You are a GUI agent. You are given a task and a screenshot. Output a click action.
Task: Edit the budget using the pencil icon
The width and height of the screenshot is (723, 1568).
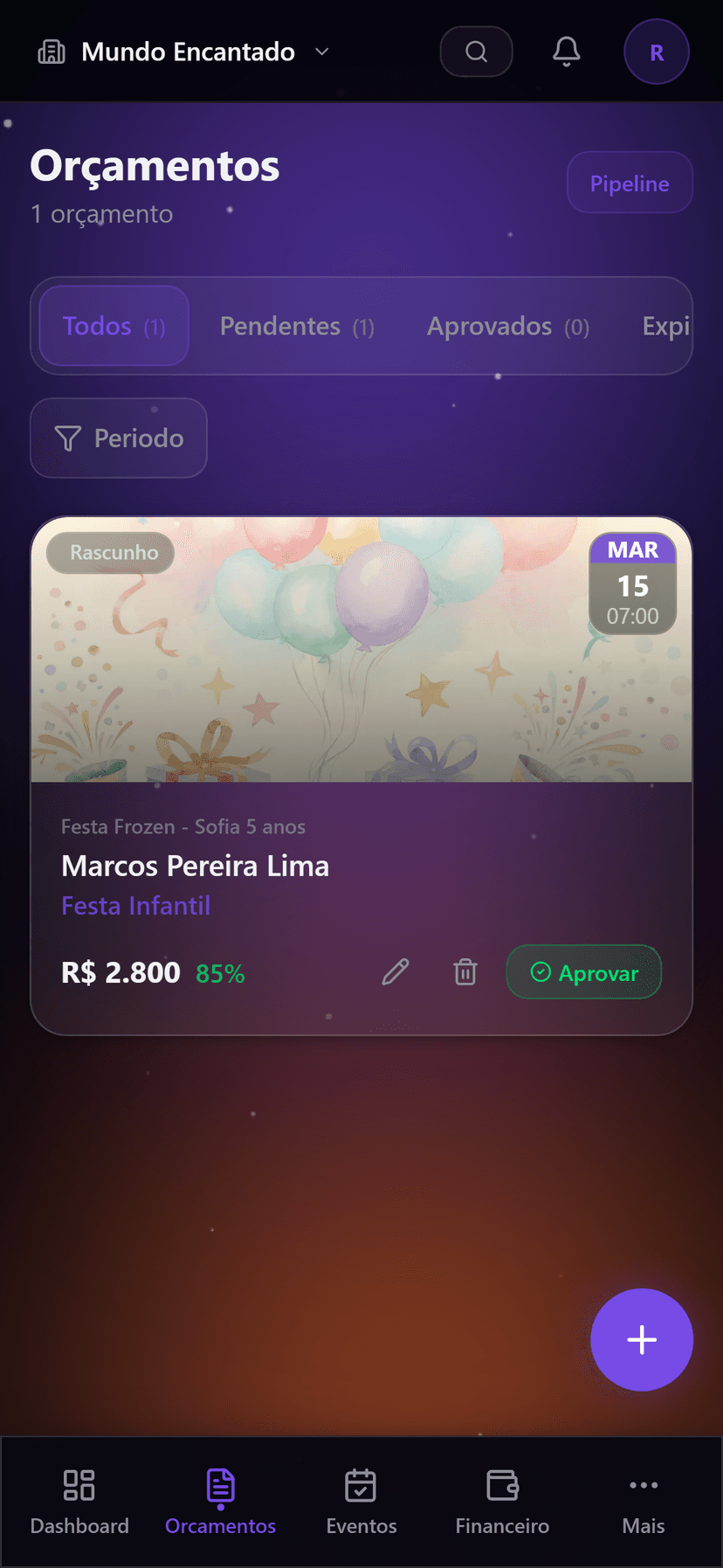tap(396, 971)
